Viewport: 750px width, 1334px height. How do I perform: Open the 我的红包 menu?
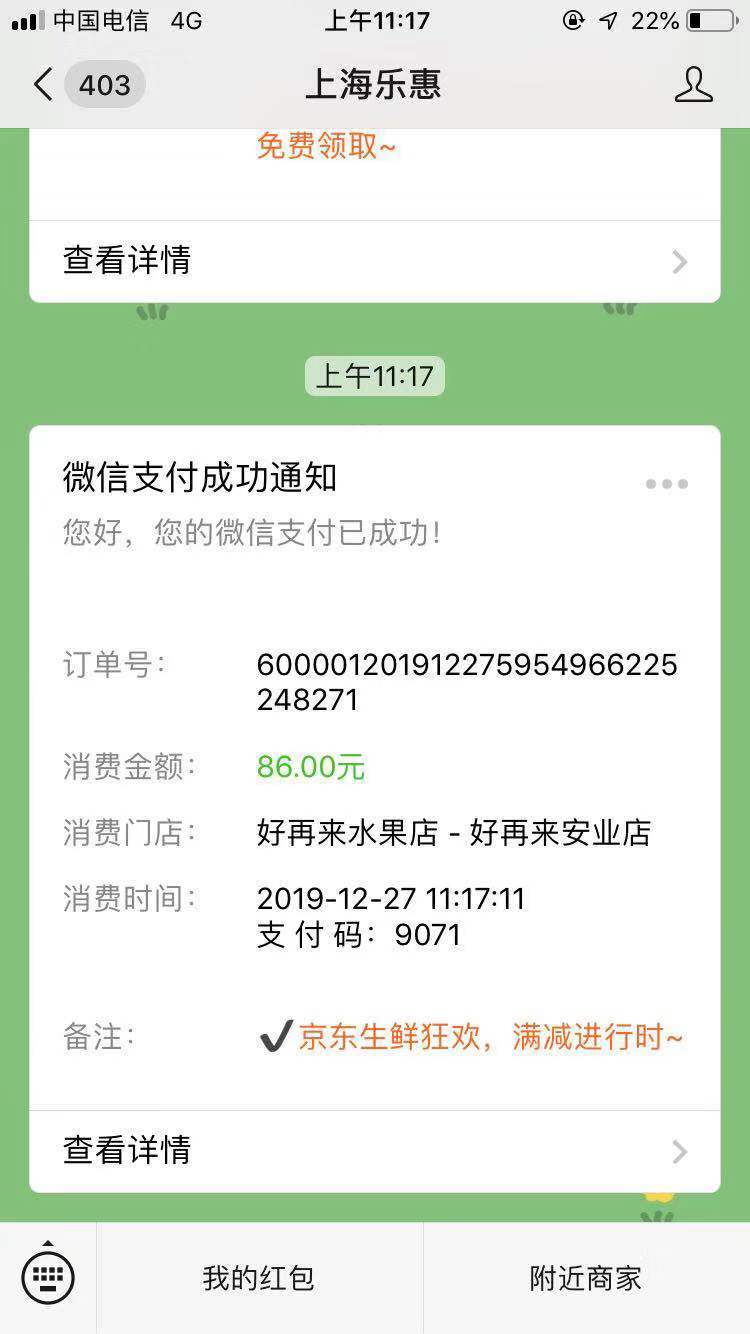(259, 1278)
